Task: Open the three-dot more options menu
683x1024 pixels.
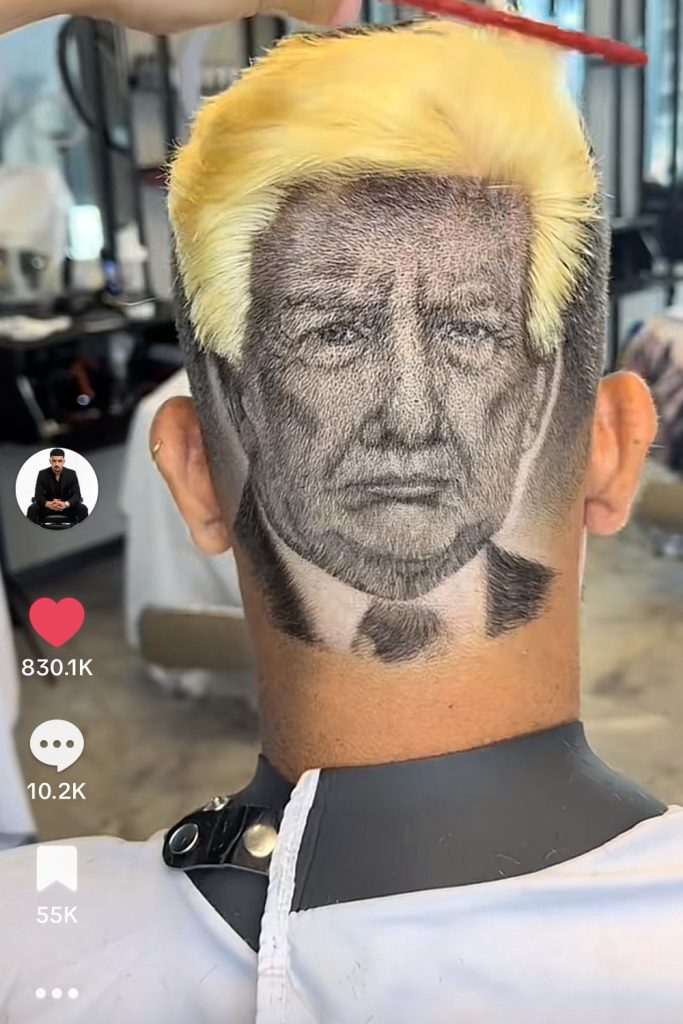Action: (57, 993)
